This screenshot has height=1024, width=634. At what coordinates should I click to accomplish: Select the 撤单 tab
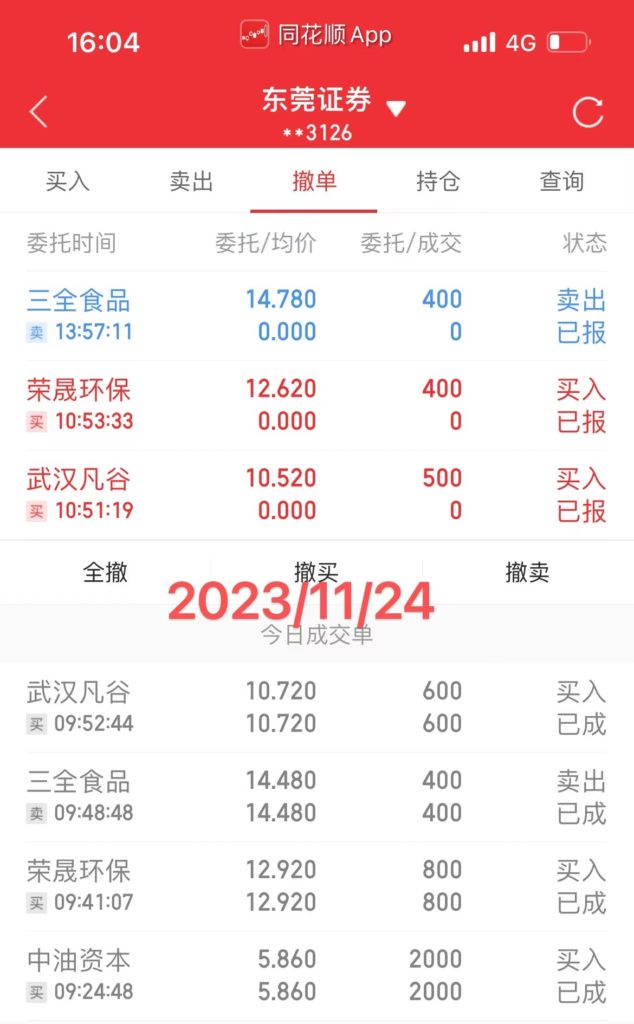tap(314, 181)
